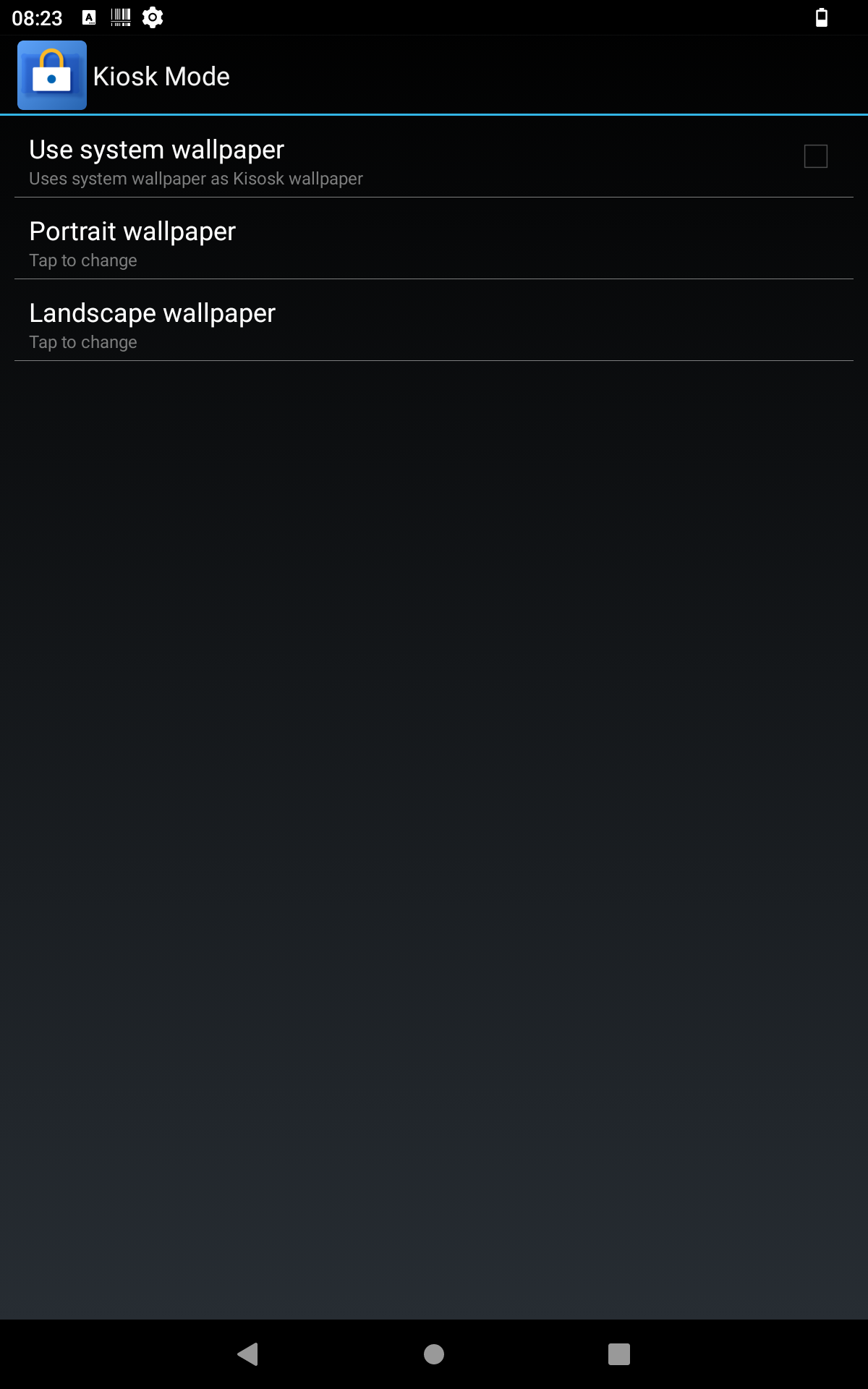This screenshot has width=868, height=1389.
Task: Go to the home screen
Action: 434,1354
